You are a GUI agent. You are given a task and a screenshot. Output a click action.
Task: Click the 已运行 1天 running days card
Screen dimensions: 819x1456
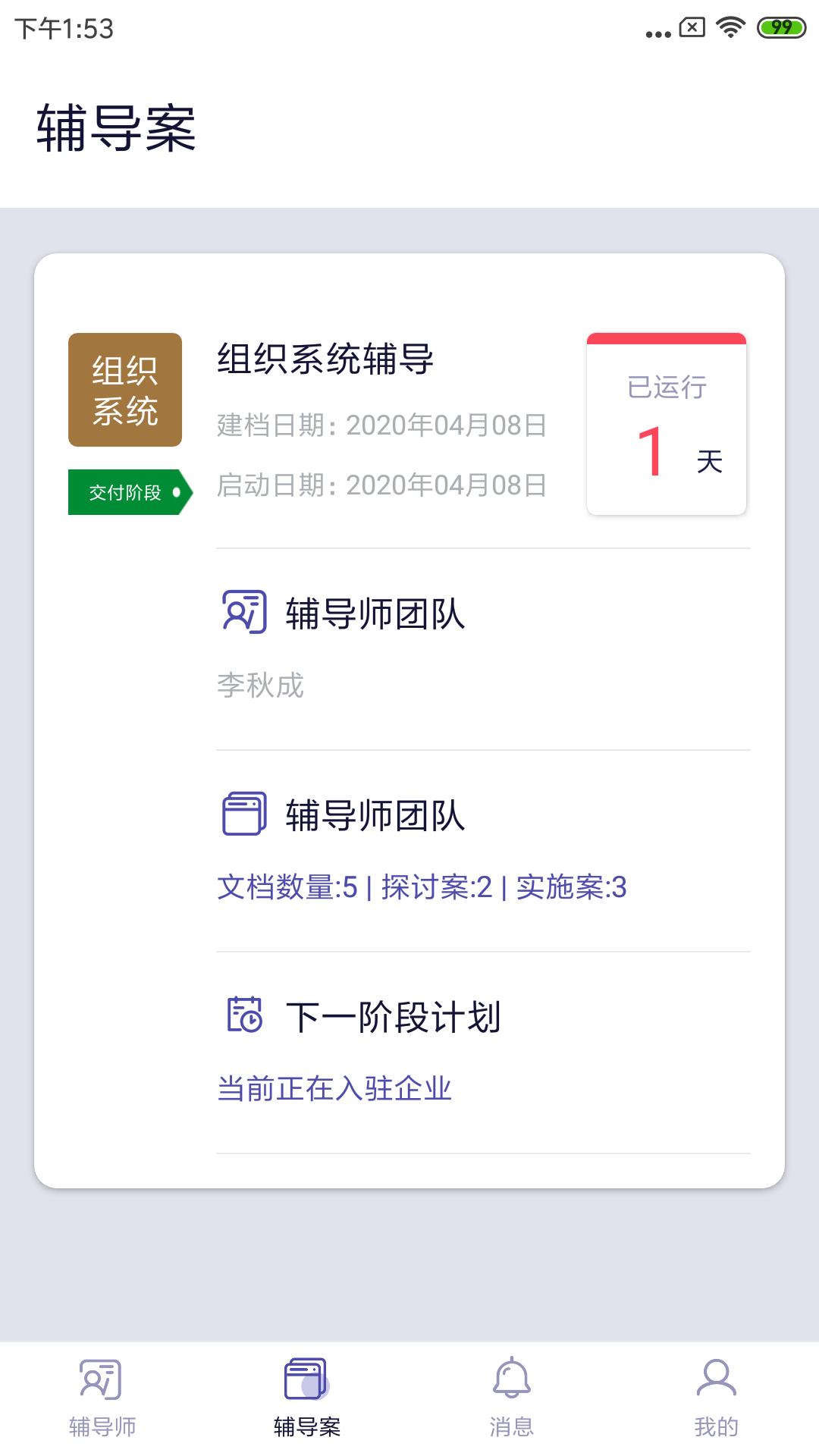coord(667,425)
